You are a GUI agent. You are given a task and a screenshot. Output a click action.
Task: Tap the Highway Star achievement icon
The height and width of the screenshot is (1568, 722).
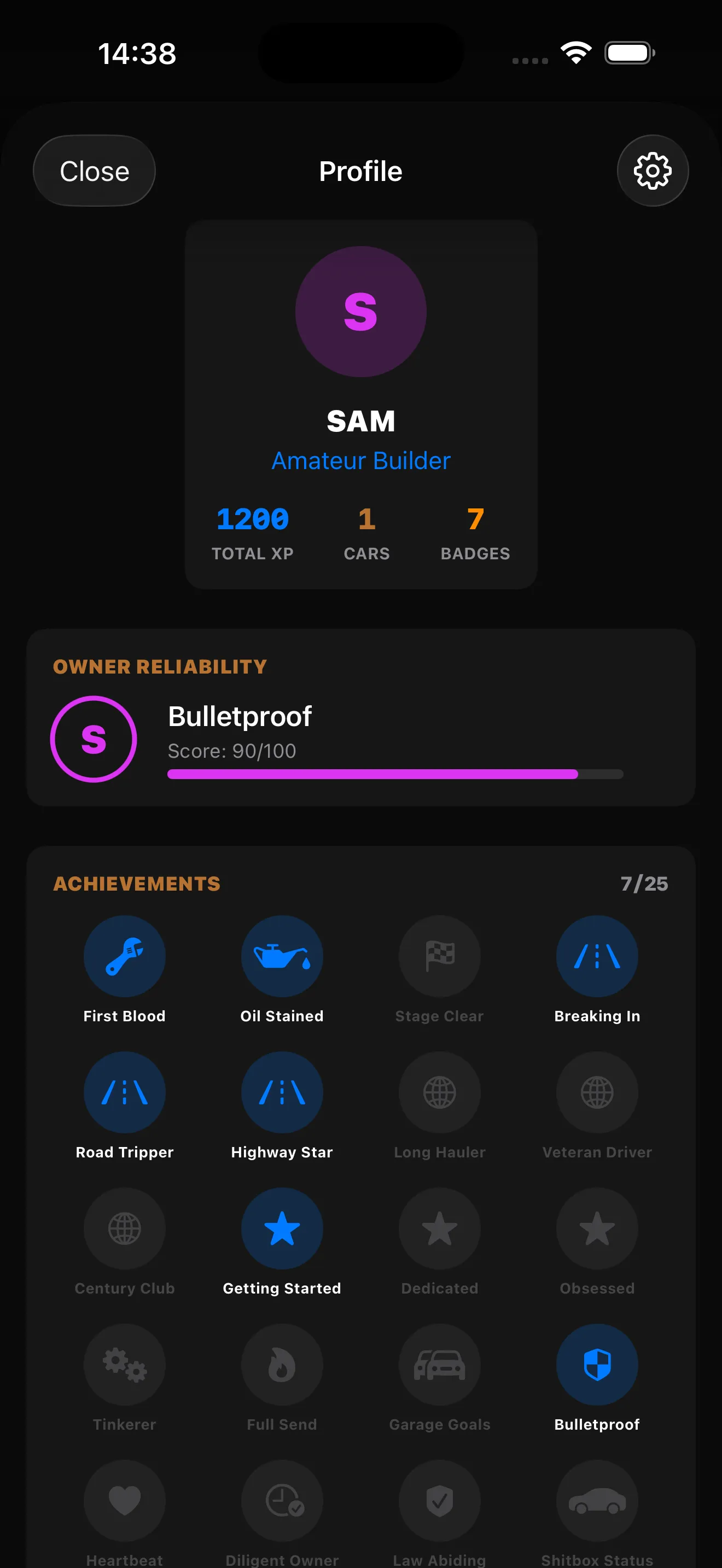pyautogui.click(x=282, y=1092)
